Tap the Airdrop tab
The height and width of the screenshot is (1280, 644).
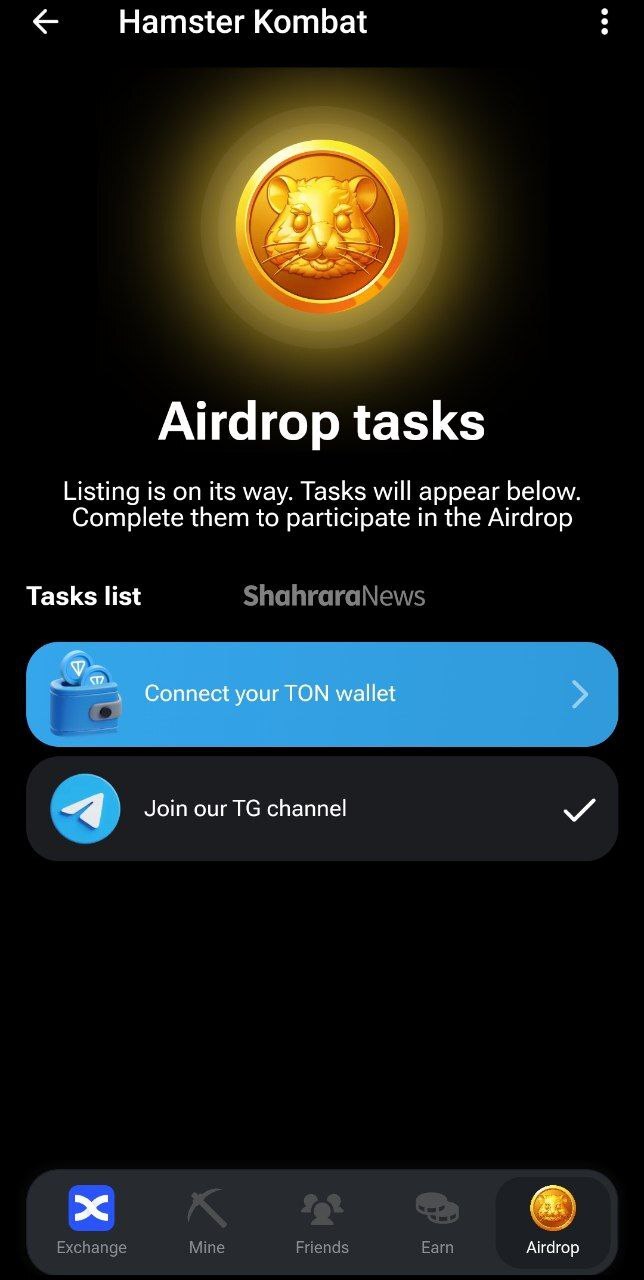coord(552,1220)
